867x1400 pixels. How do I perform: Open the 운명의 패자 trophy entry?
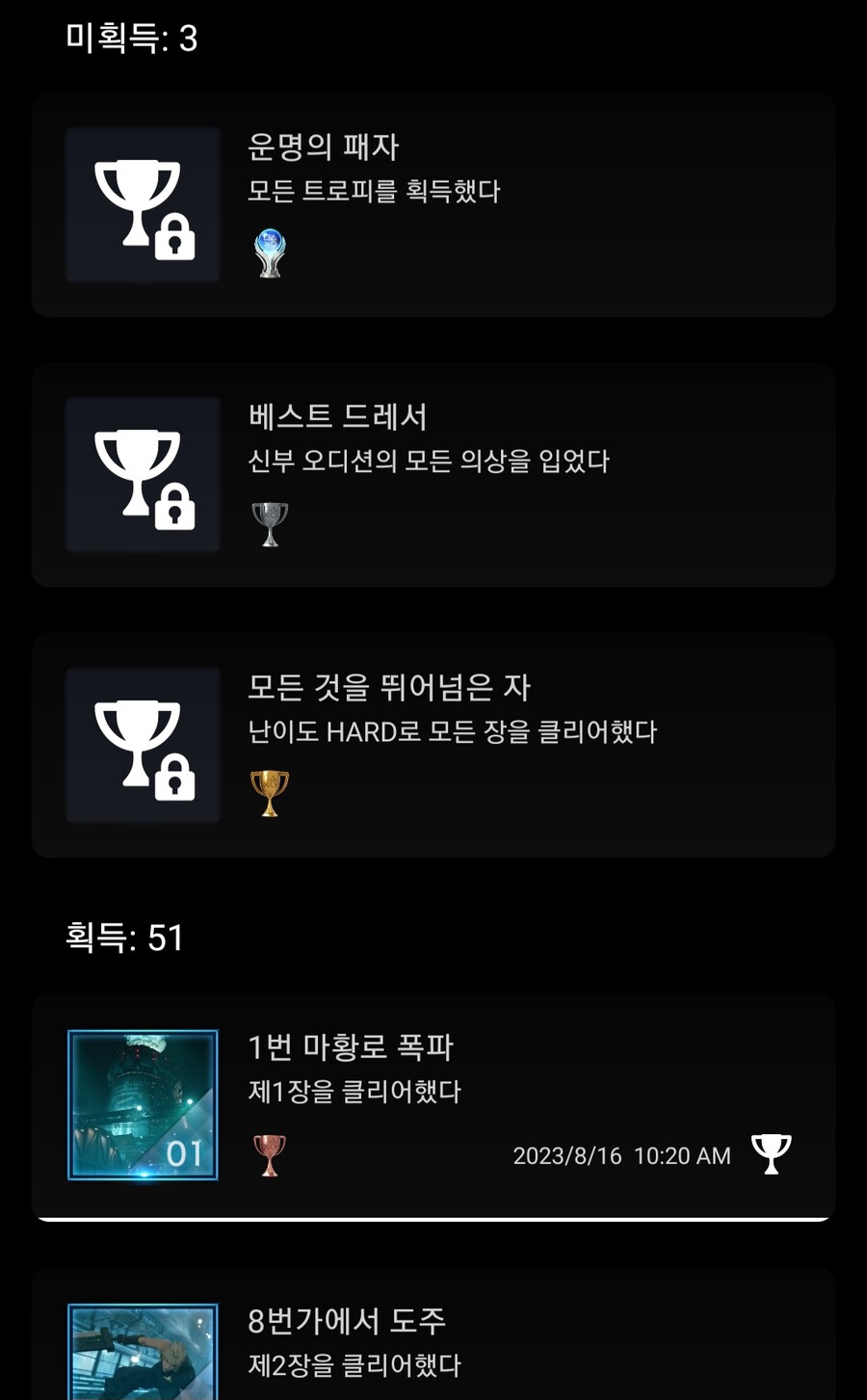tap(433, 203)
